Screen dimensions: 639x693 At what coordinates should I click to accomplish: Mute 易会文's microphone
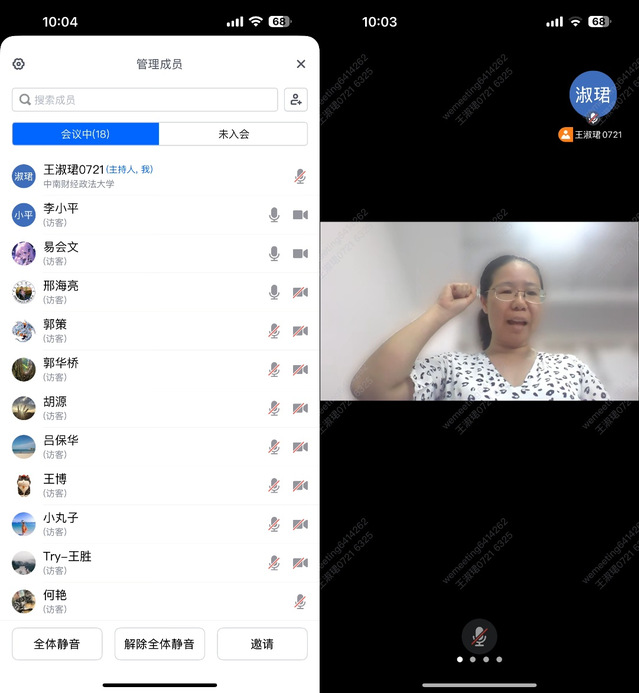click(x=274, y=254)
